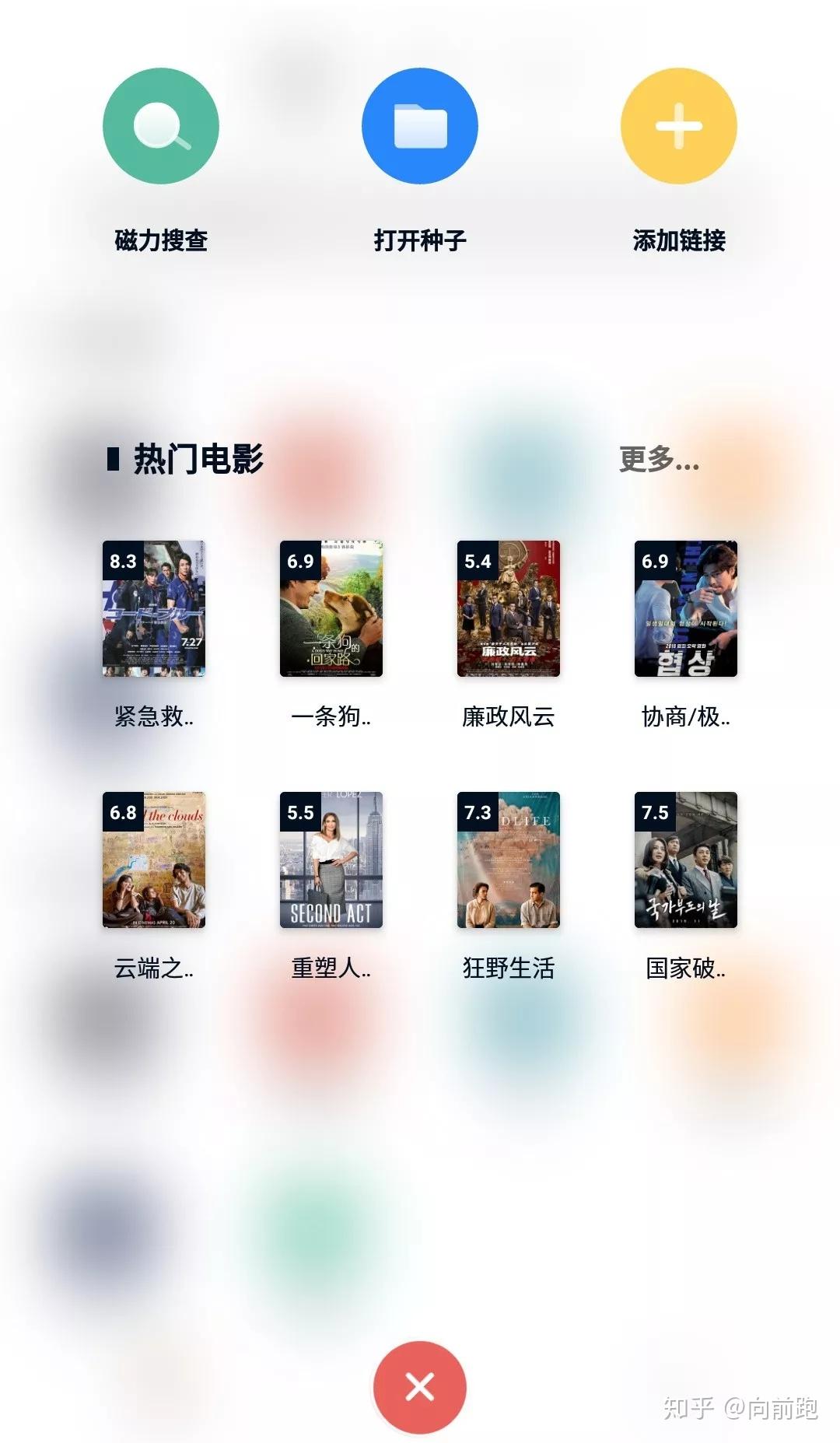View the 国家破.. movie rated 7.5

tap(686, 860)
